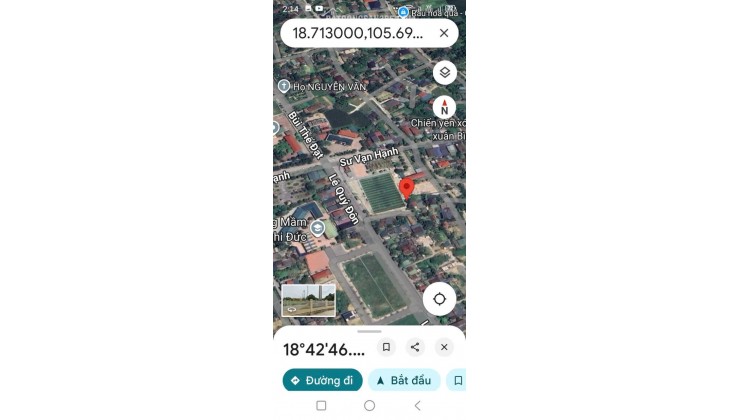The height and width of the screenshot is (420, 740).
Task: Get directions with Đường đi
Action: tap(322, 380)
